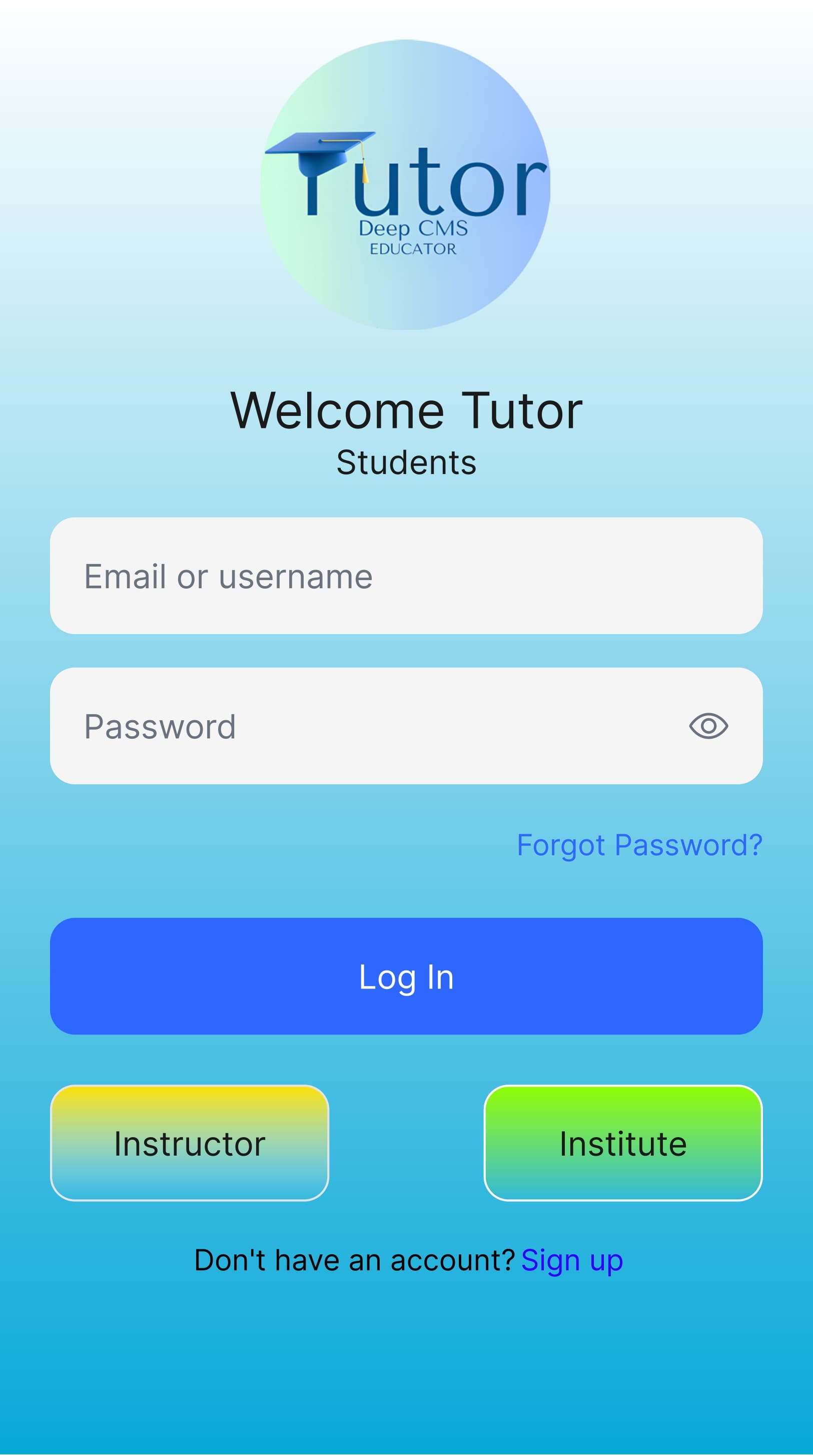
Task: Click the graduation cap in the logo
Action: point(320,150)
